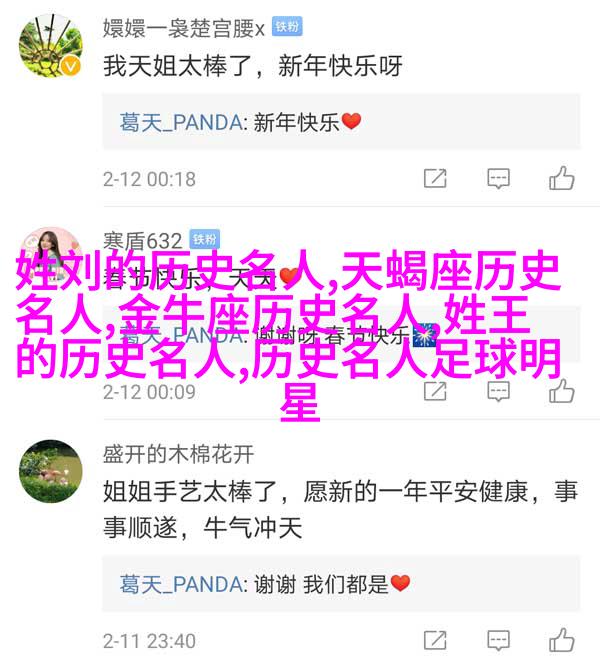Image resolution: width=600 pixels, height=662 pixels.
Task: Like the comment posted at 2-12 00:00
Action: (x=561, y=392)
